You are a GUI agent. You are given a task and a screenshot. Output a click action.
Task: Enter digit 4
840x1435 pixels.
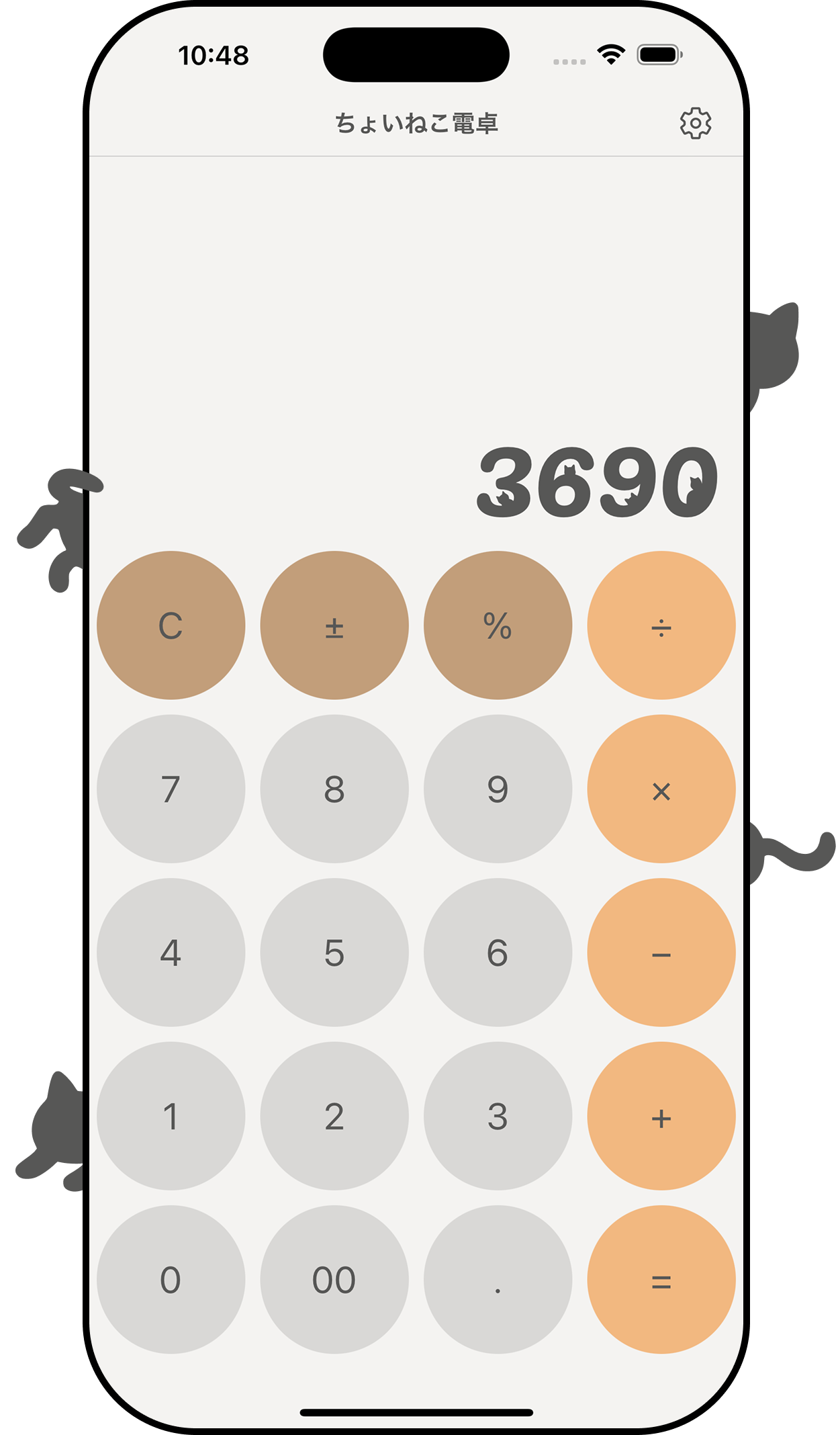pyautogui.click(x=171, y=952)
